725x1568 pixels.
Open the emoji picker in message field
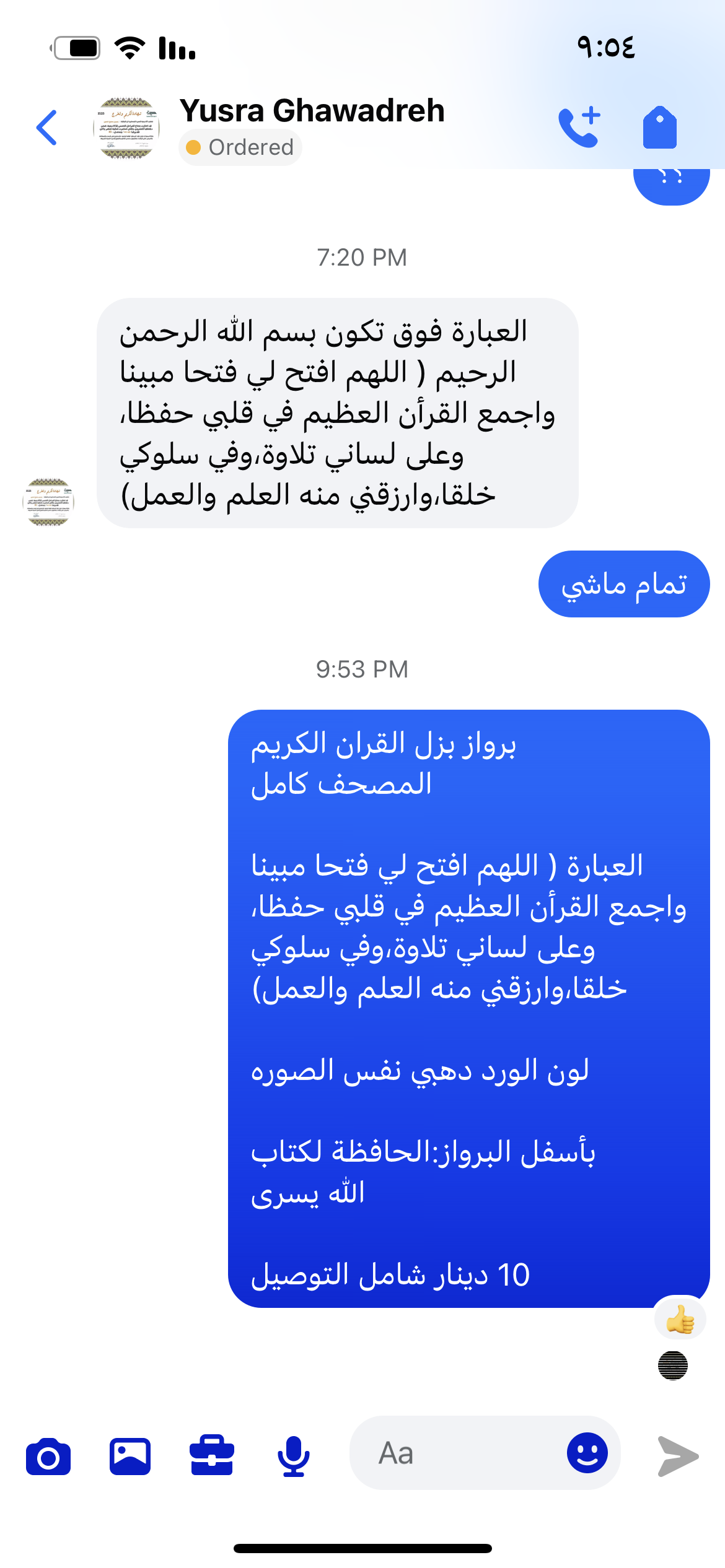[x=587, y=1453]
